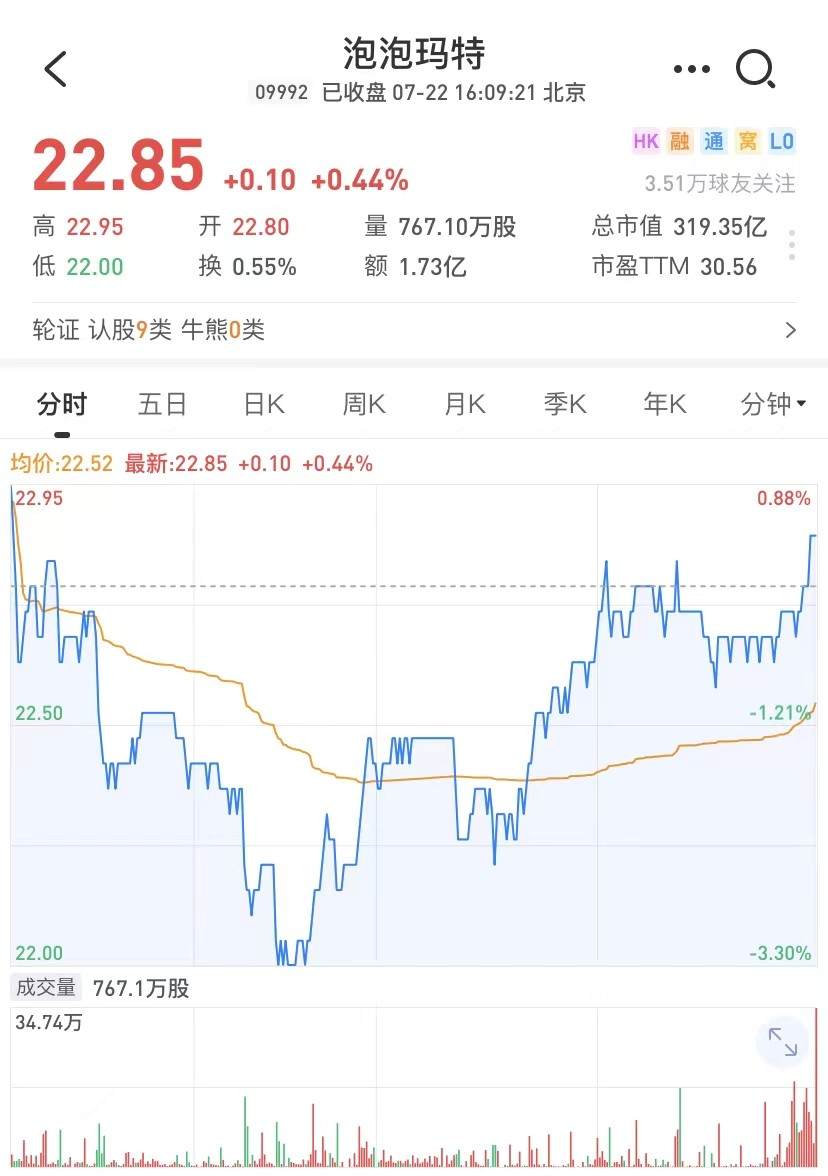Screen dimensions: 828x1176
Task: Switch to the 年K chart tab
Action: click(x=665, y=405)
